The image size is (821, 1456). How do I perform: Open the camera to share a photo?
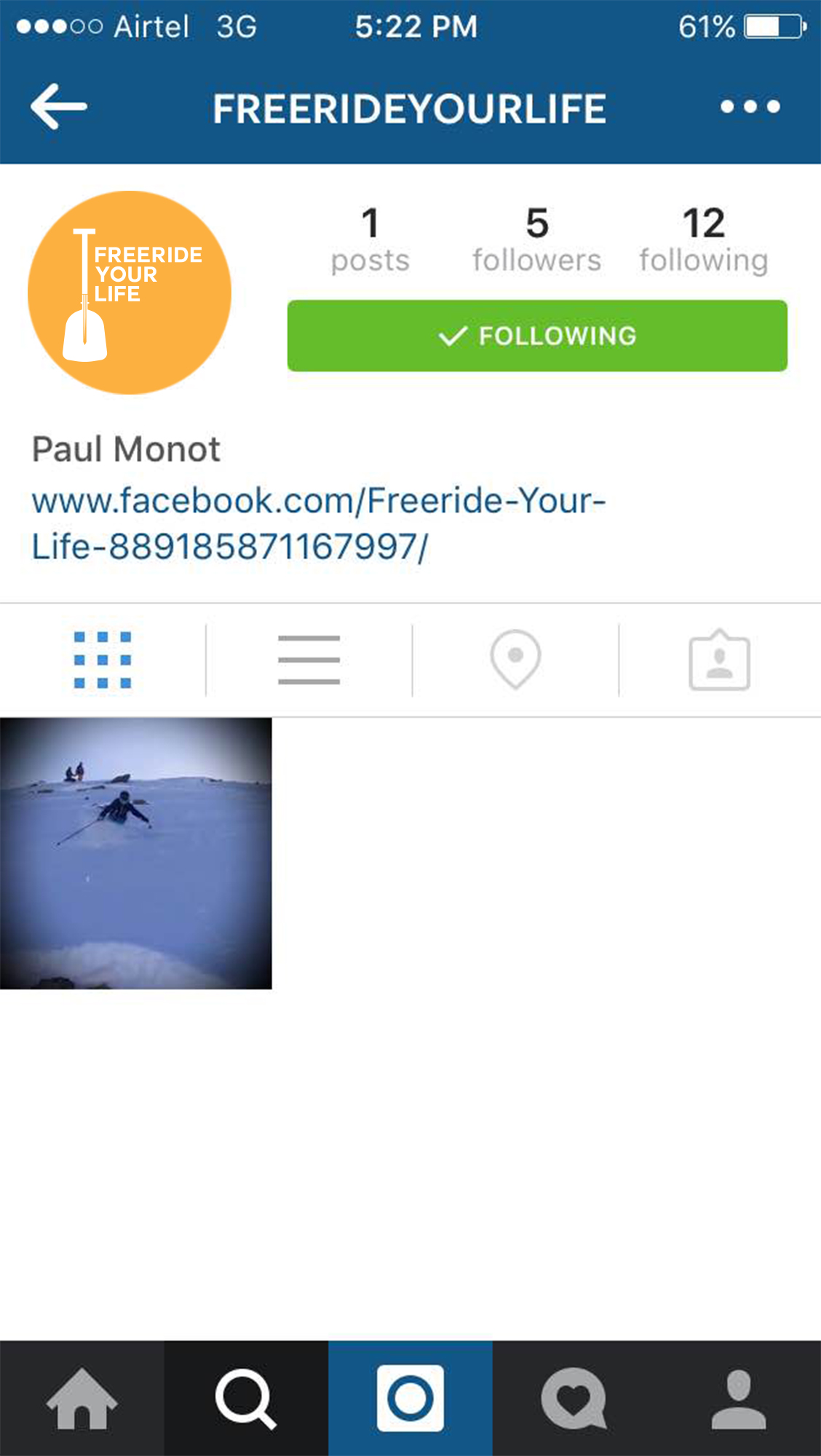[410, 1398]
